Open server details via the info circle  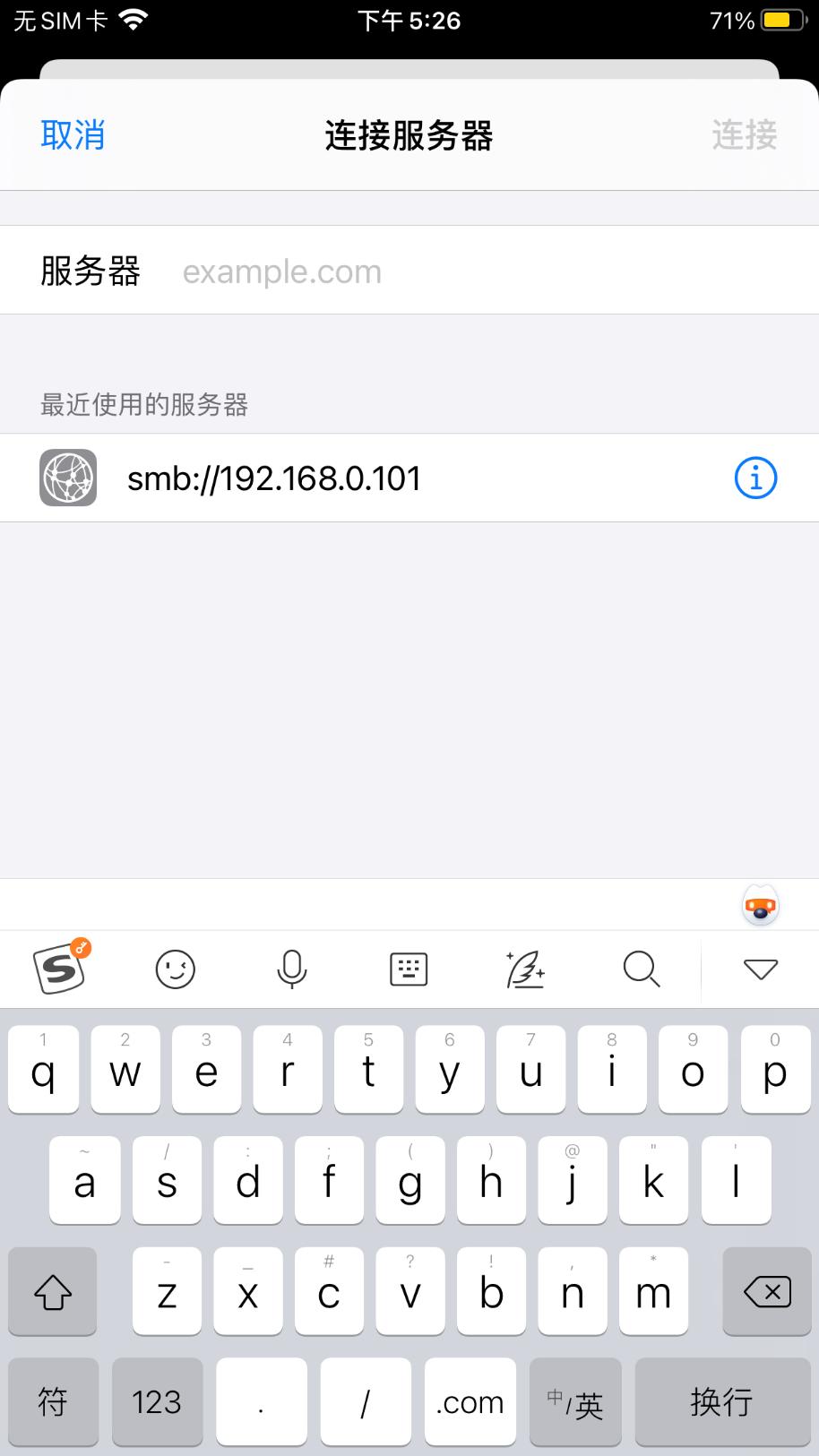(x=754, y=478)
